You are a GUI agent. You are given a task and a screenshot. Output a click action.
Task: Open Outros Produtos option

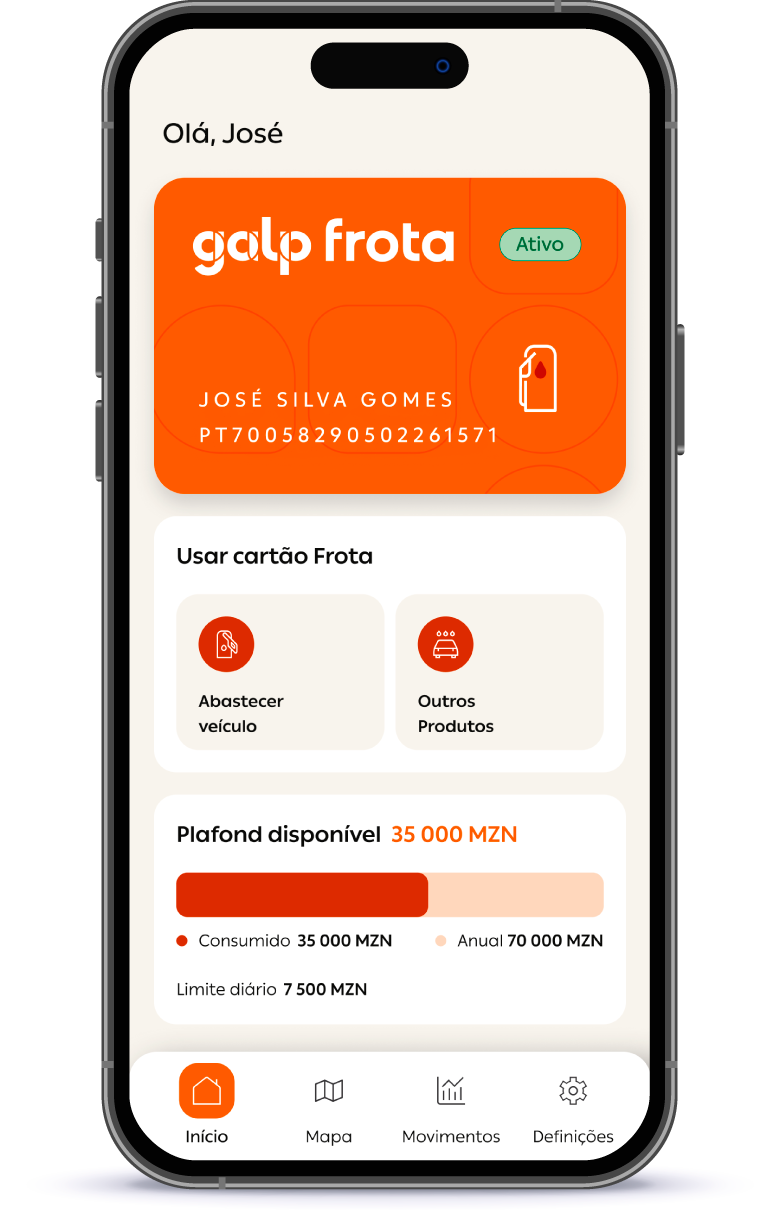click(499, 672)
